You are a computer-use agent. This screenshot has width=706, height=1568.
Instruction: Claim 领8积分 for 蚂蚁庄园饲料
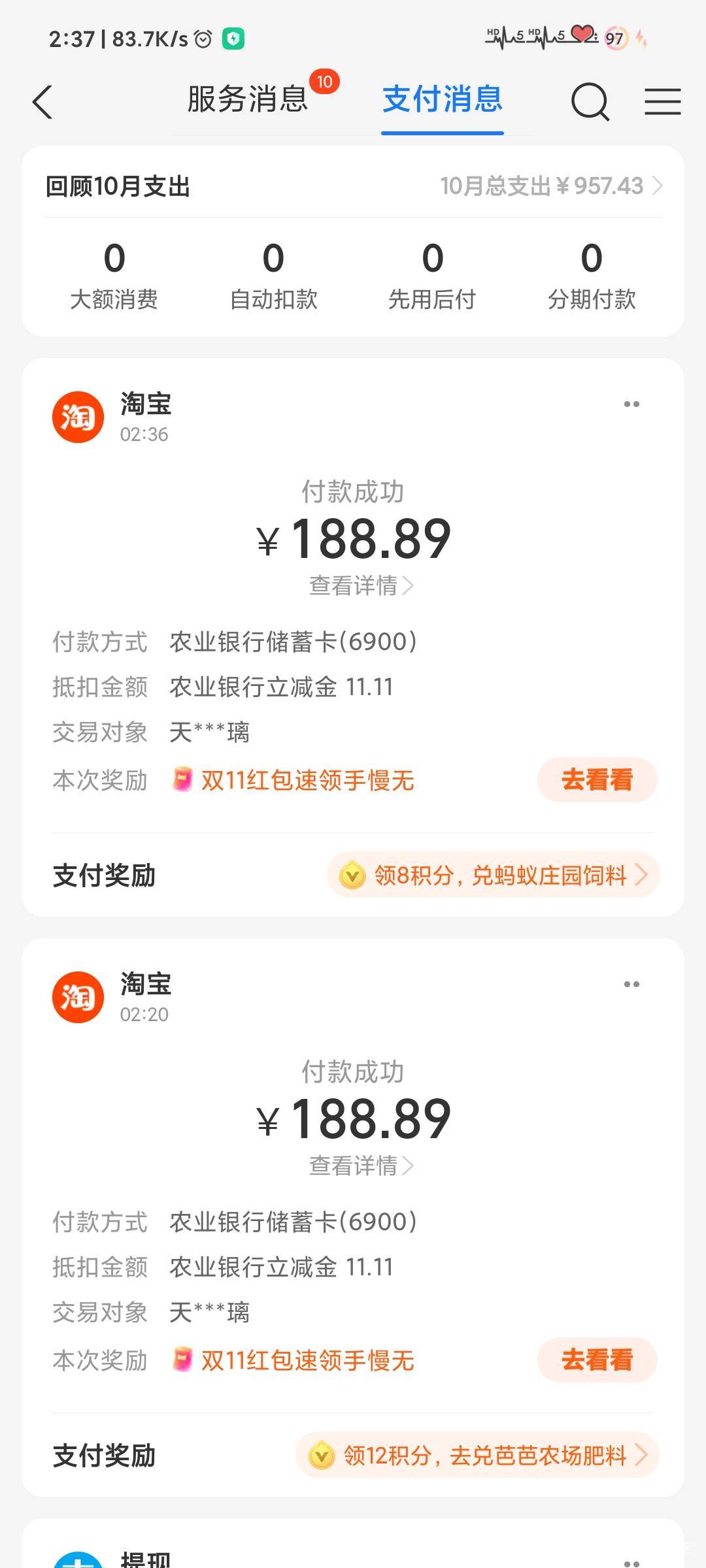coord(494,875)
